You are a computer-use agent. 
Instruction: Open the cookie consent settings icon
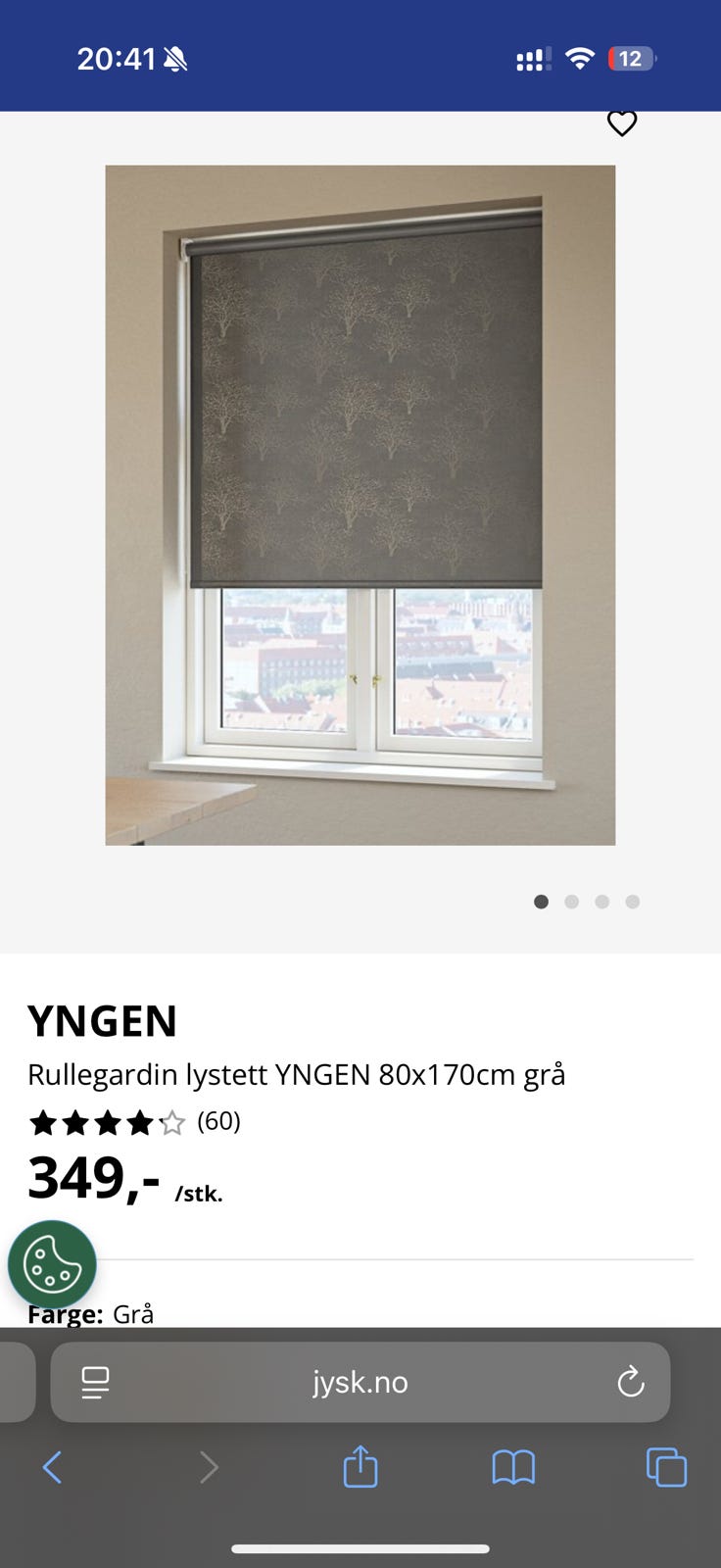[52, 1264]
